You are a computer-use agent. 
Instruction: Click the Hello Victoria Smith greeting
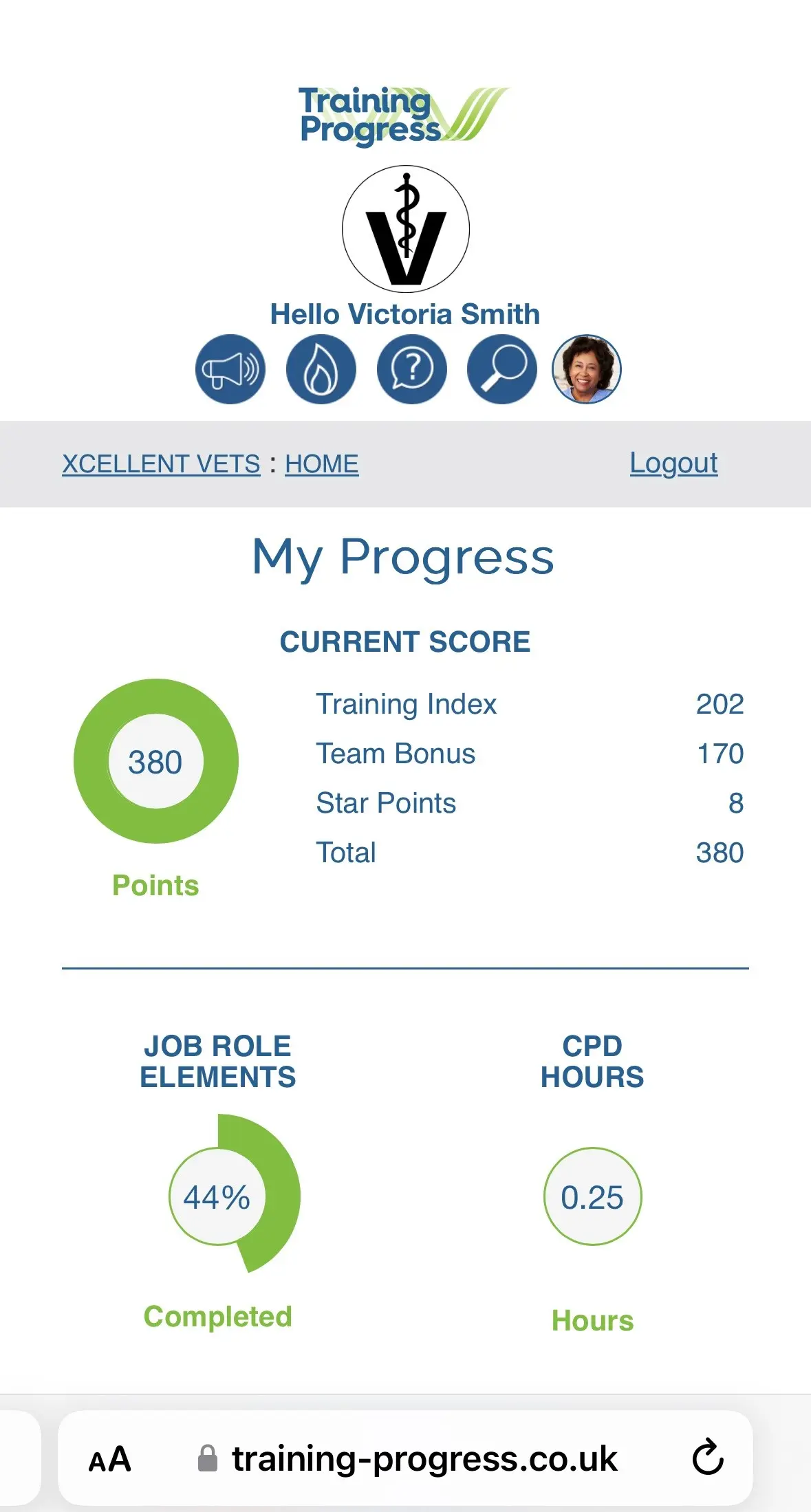405,314
